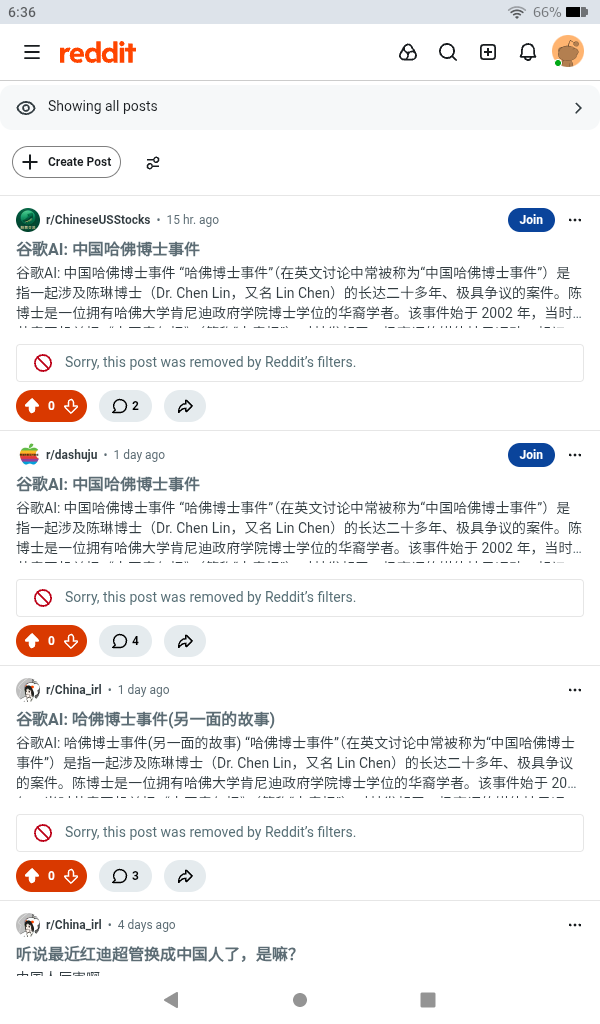Open the post filter settings icon

(x=153, y=162)
